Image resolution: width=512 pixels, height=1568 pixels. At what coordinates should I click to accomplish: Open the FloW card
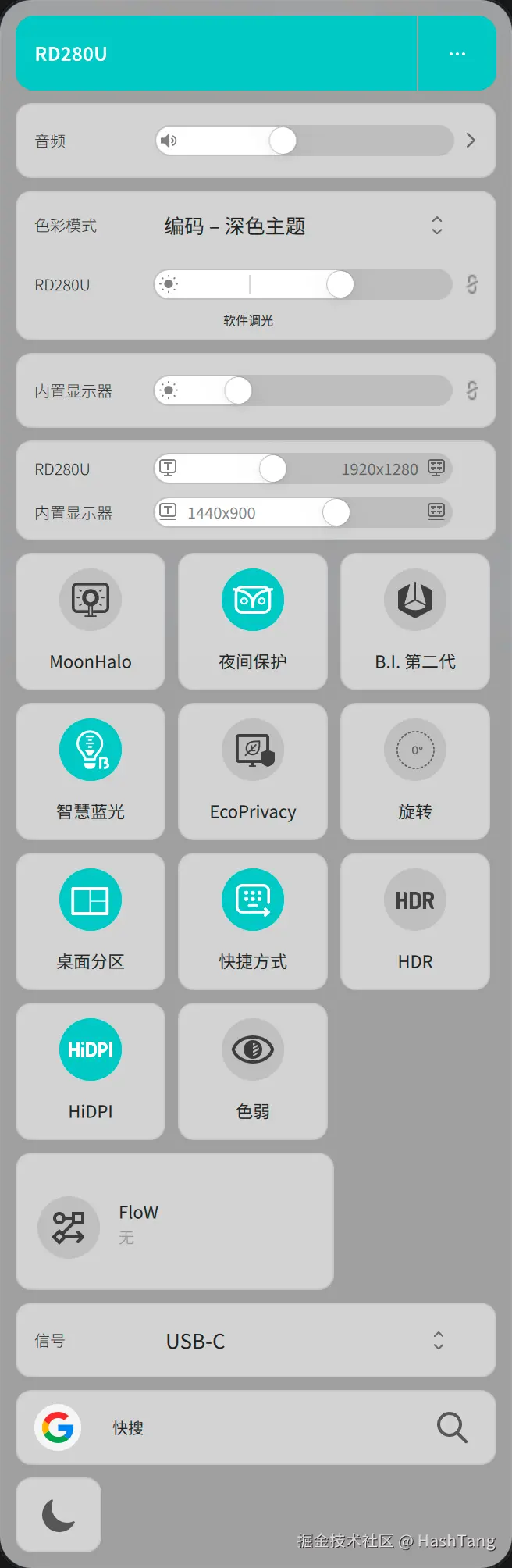175,1222
